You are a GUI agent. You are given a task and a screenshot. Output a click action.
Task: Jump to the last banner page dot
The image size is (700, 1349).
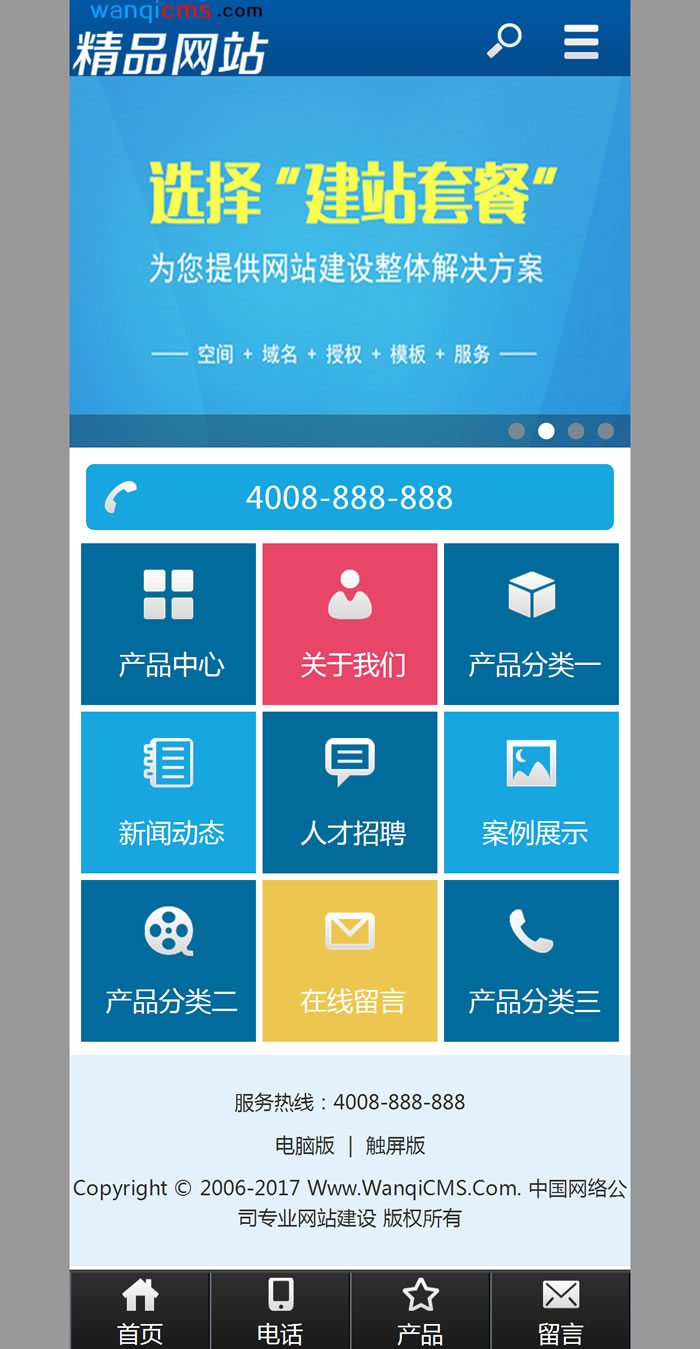point(605,431)
